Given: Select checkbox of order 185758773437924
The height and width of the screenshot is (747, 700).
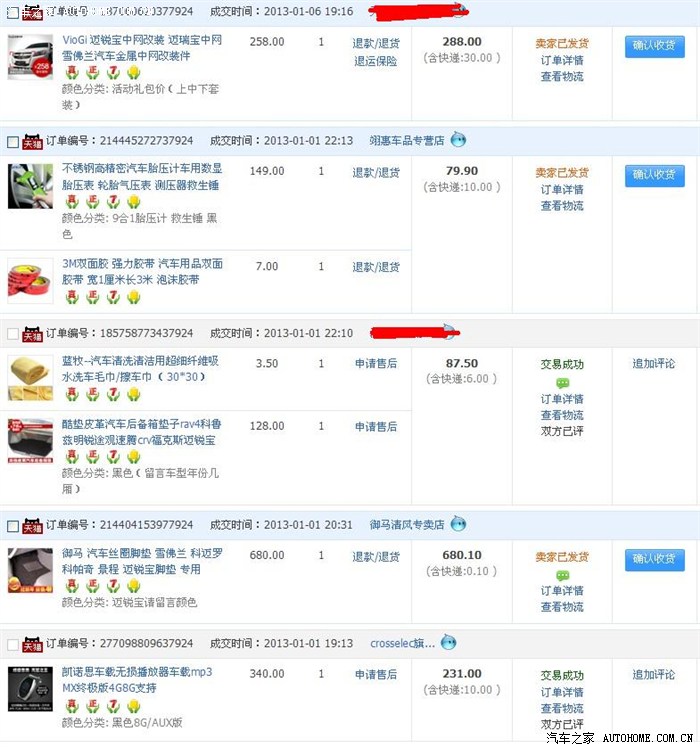Looking at the screenshot, I should tap(12, 333).
